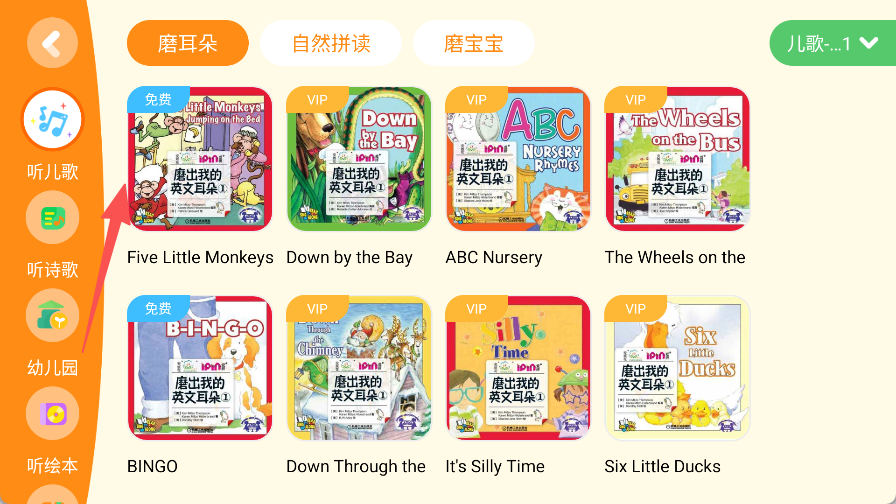The image size is (896, 504).
Task: Open the Down Through the Chimney album
Action: pos(359,368)
